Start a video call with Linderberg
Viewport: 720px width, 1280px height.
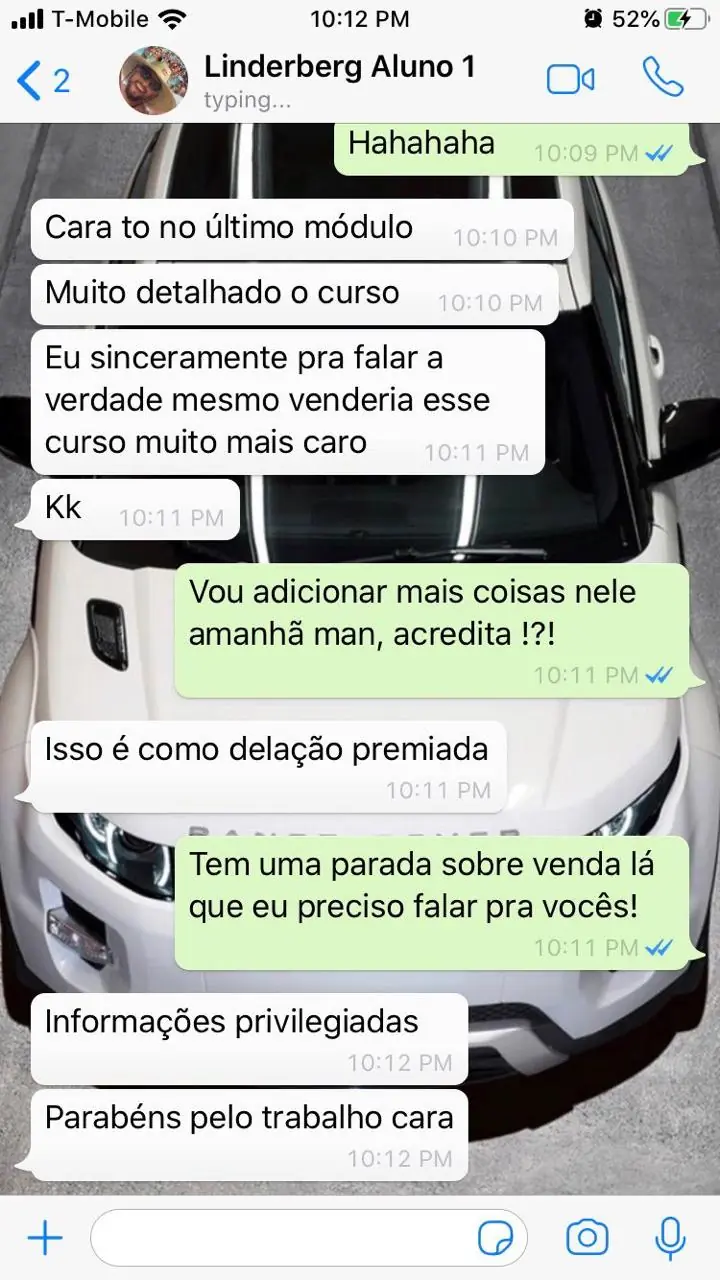coord(571,79)
